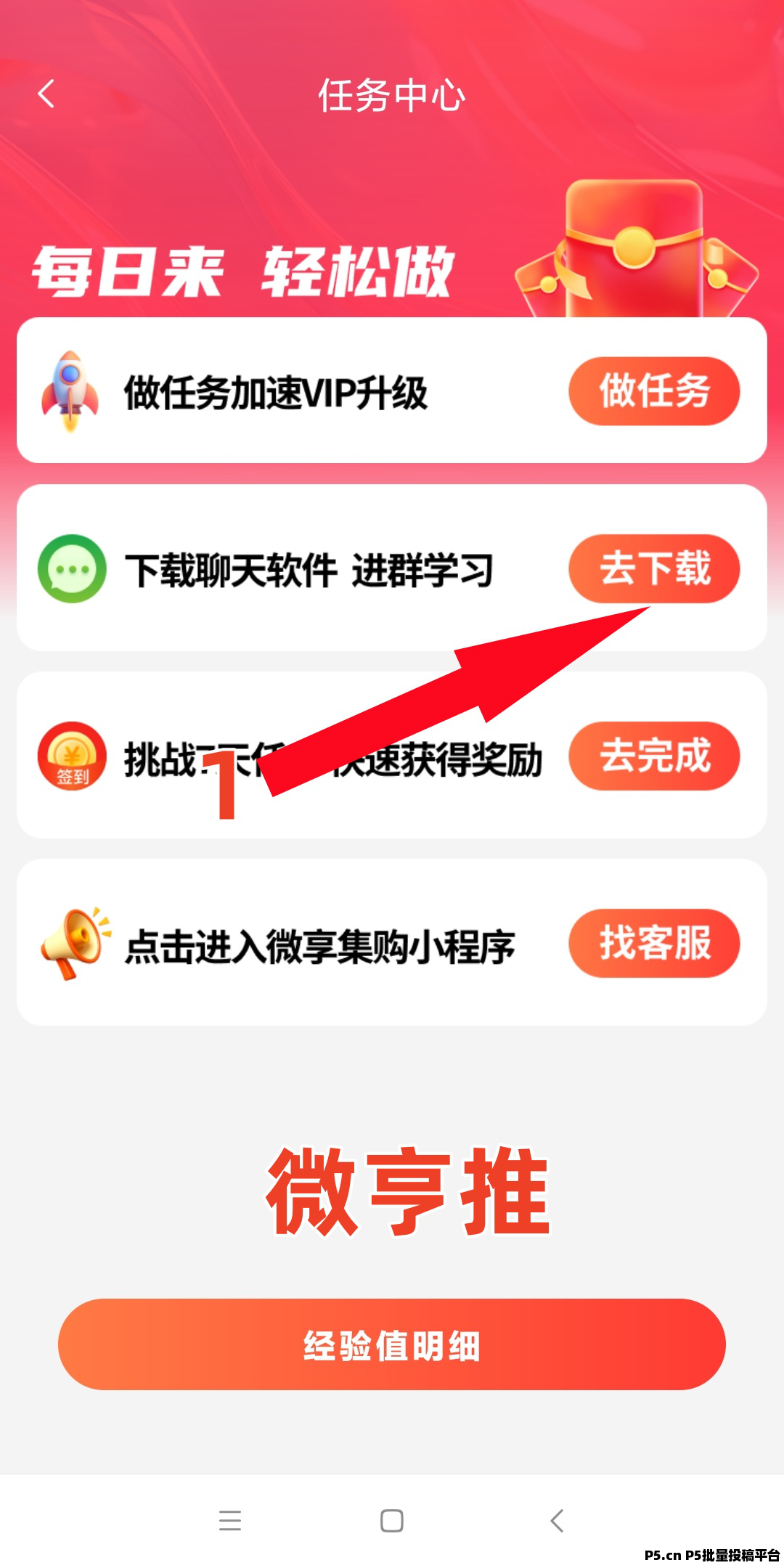Open 经验值明细 details
Image resolution: width=784 pixels, height=1568 pixels.
[392, 1344]
